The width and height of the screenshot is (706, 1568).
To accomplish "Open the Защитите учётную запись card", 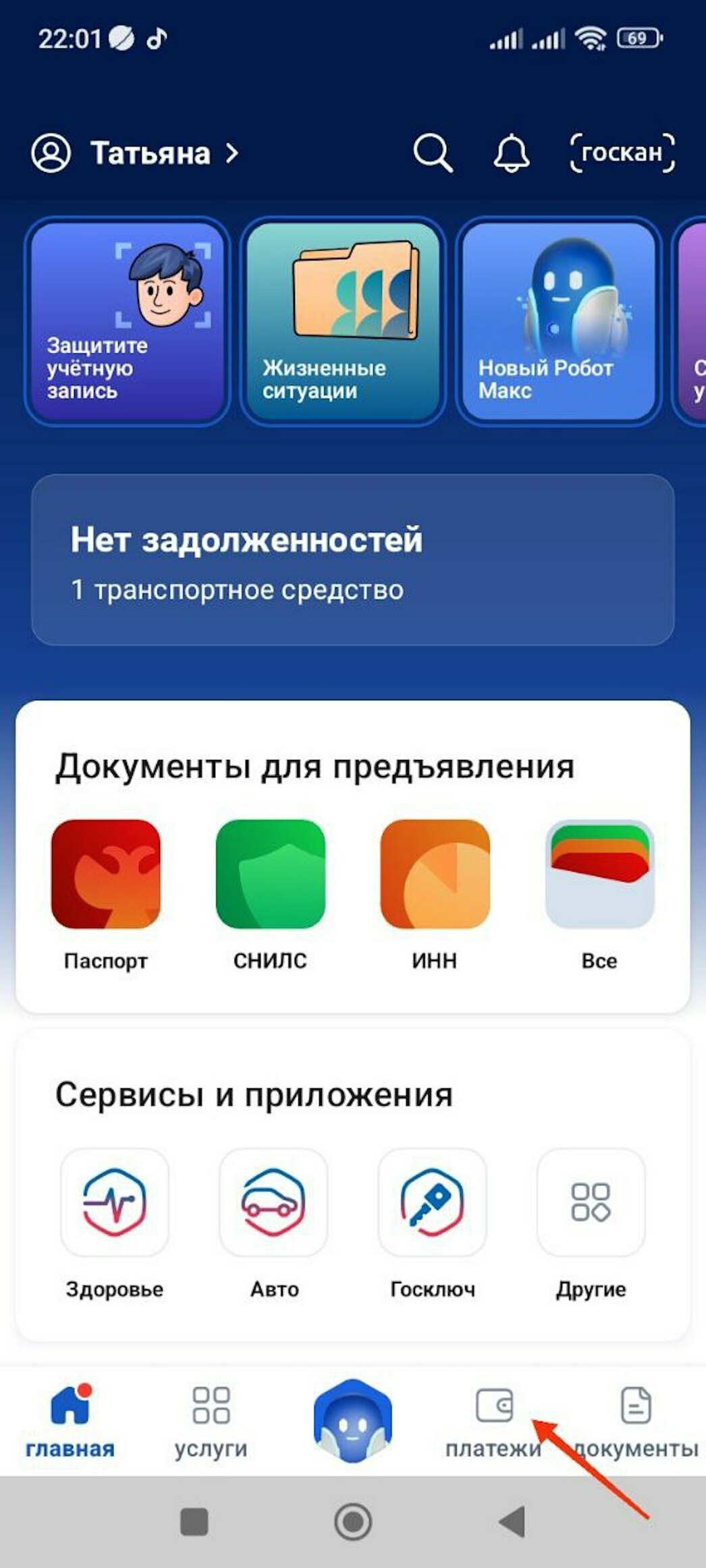I will (x=127, y=322).
